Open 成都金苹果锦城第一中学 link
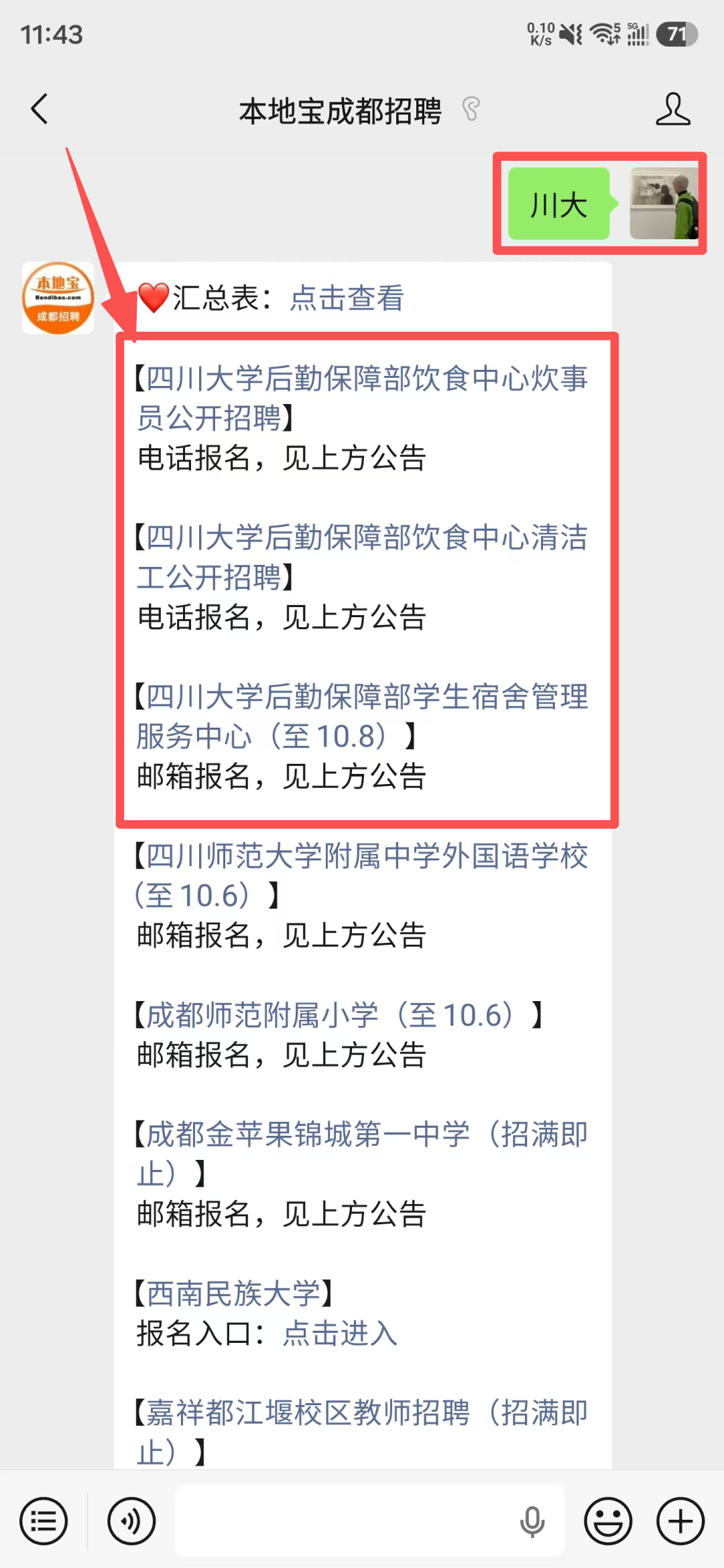Viewport: 724px width, 1568px height. [362, 1154]
